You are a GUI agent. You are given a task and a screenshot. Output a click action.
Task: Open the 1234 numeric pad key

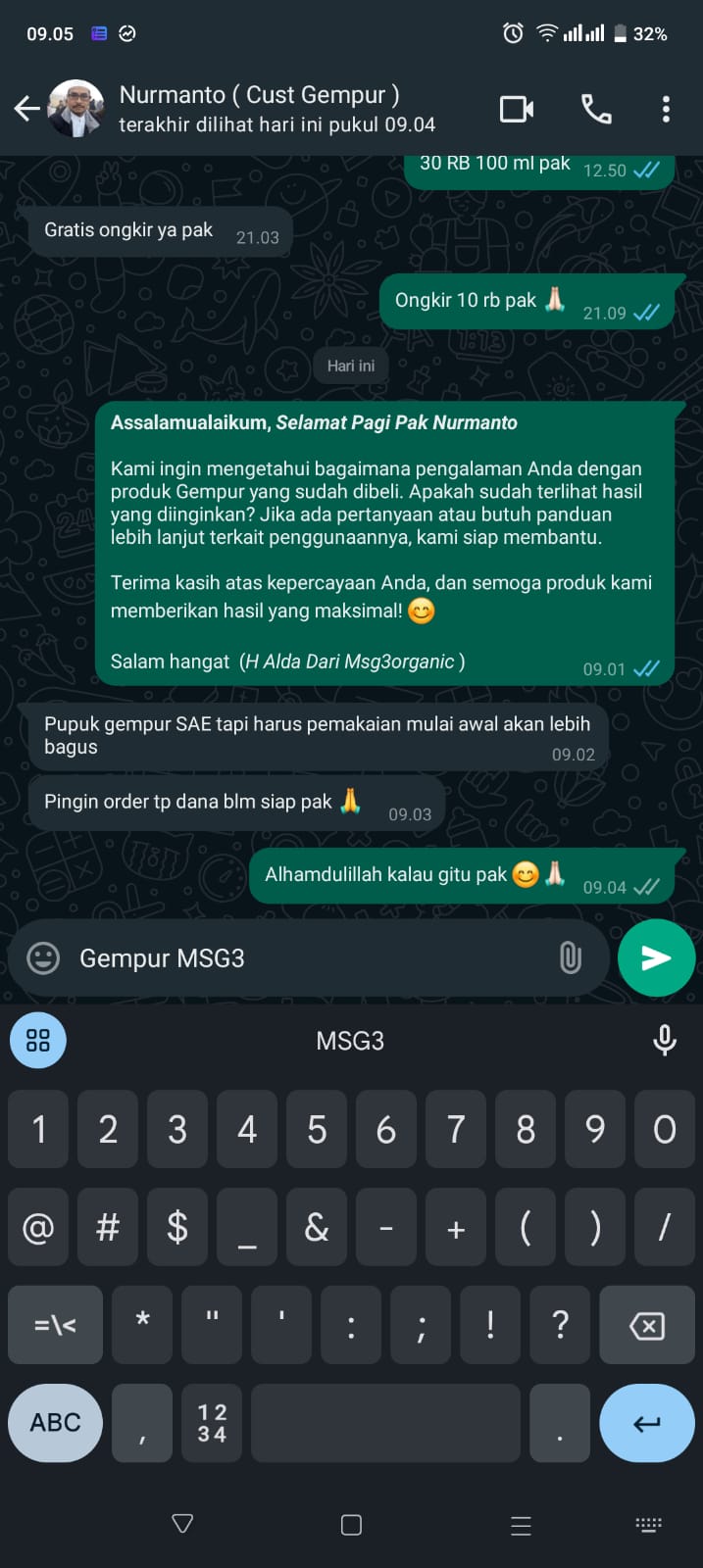212,1423
